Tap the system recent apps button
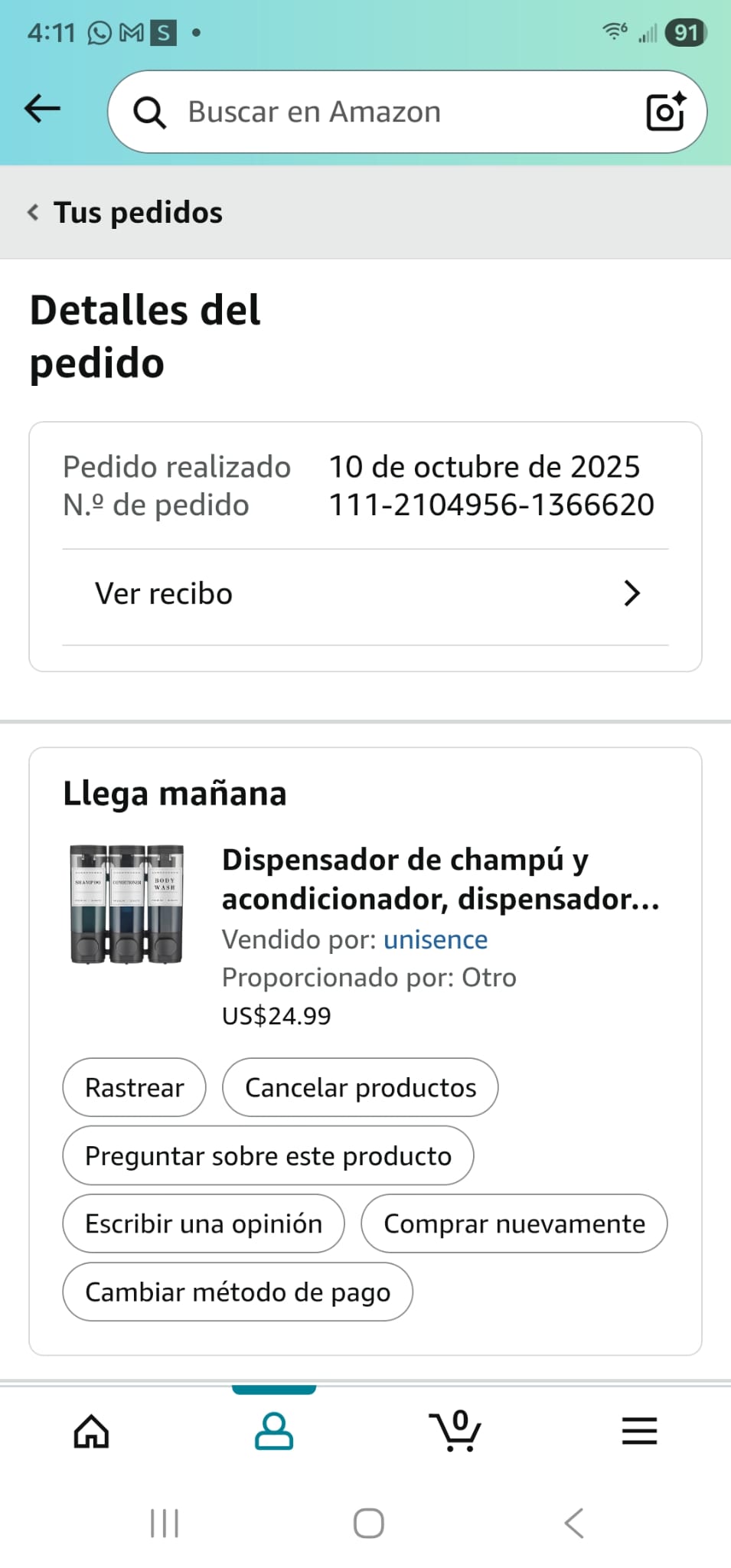The width and height of the screenshot is (731, 1568). 165,1523
